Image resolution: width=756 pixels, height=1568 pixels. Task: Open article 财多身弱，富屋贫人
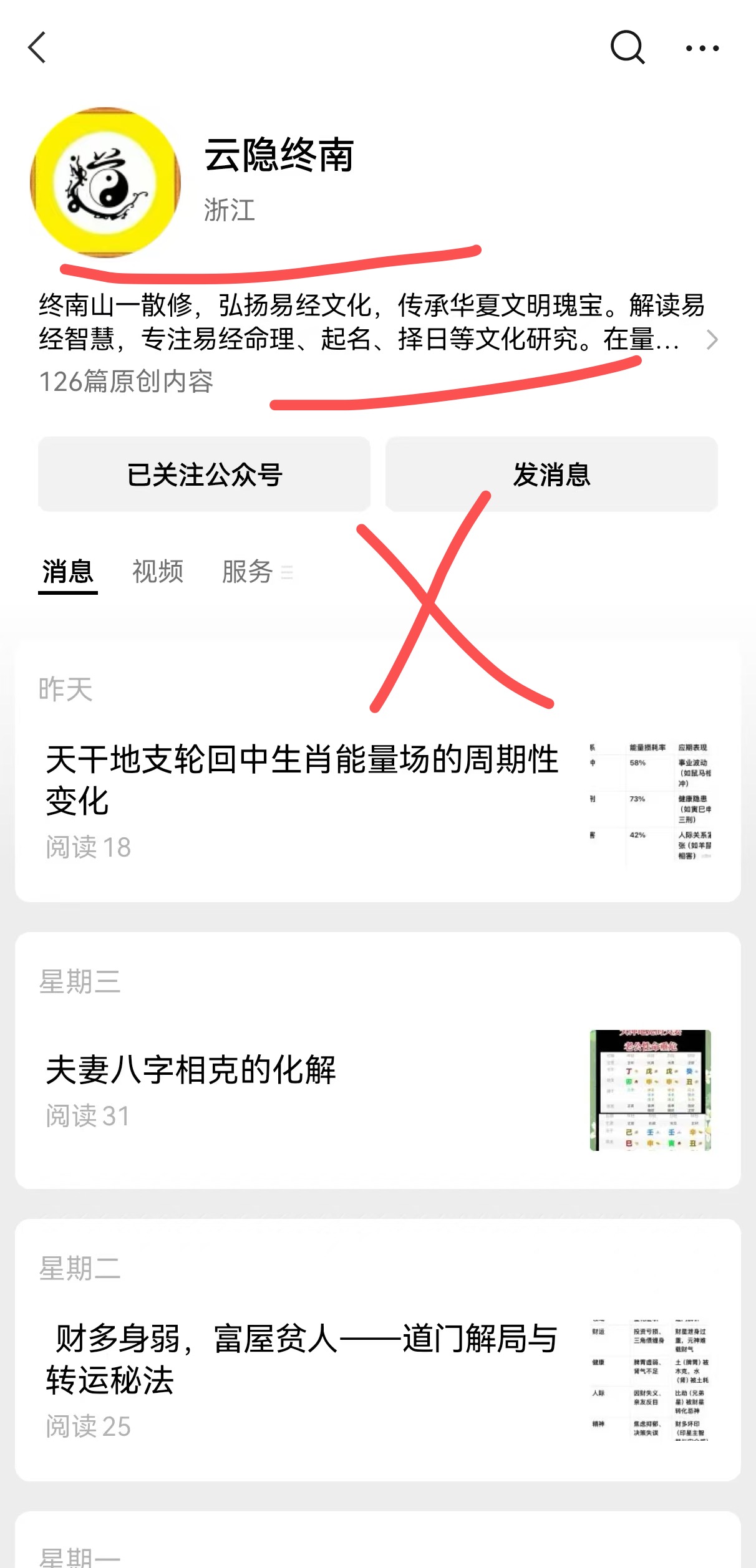tap(303, 1359)
